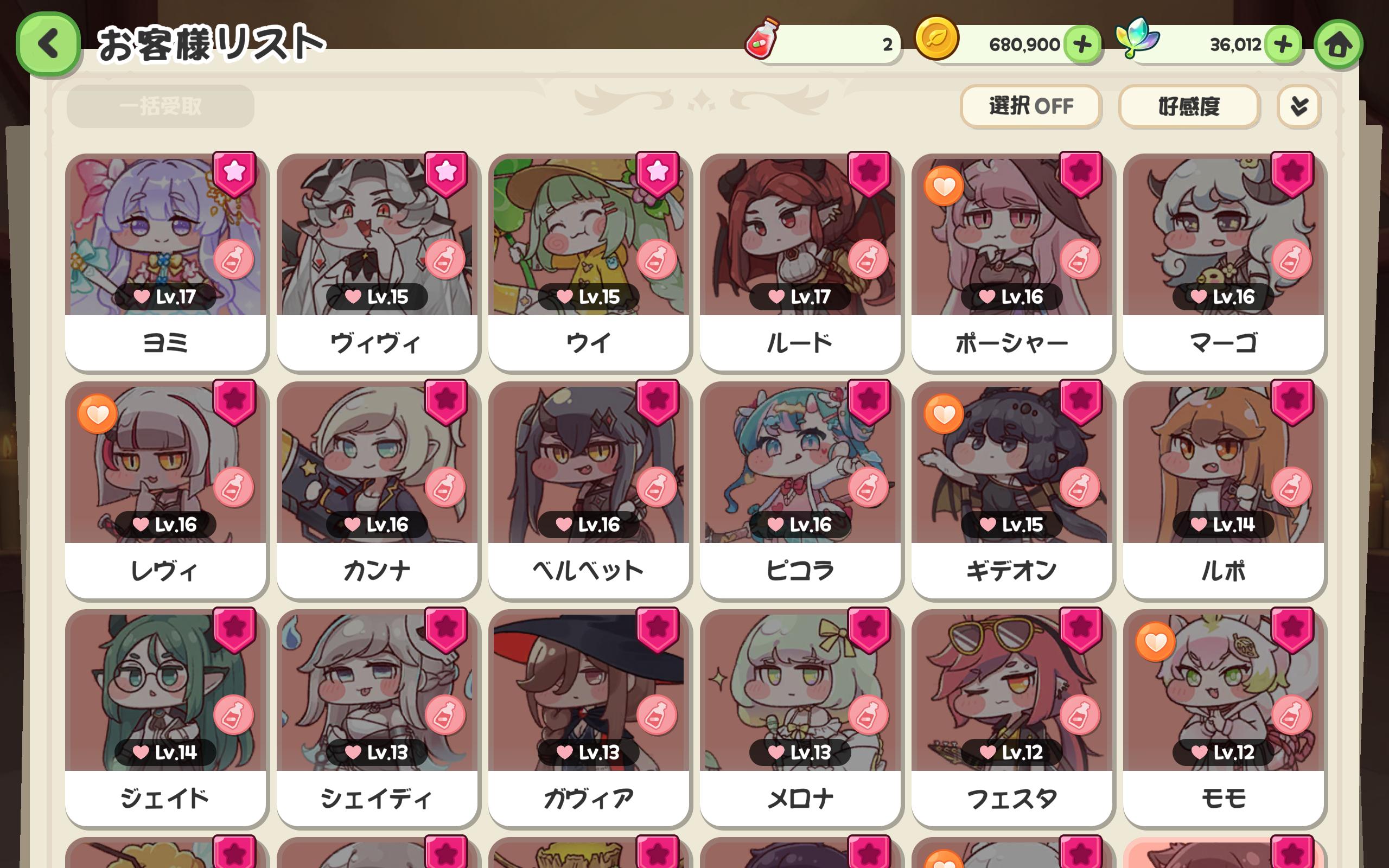Claim the orange heart on ポーシャー
Viewport: 1389px width, 868px height.
click(944, 186)
